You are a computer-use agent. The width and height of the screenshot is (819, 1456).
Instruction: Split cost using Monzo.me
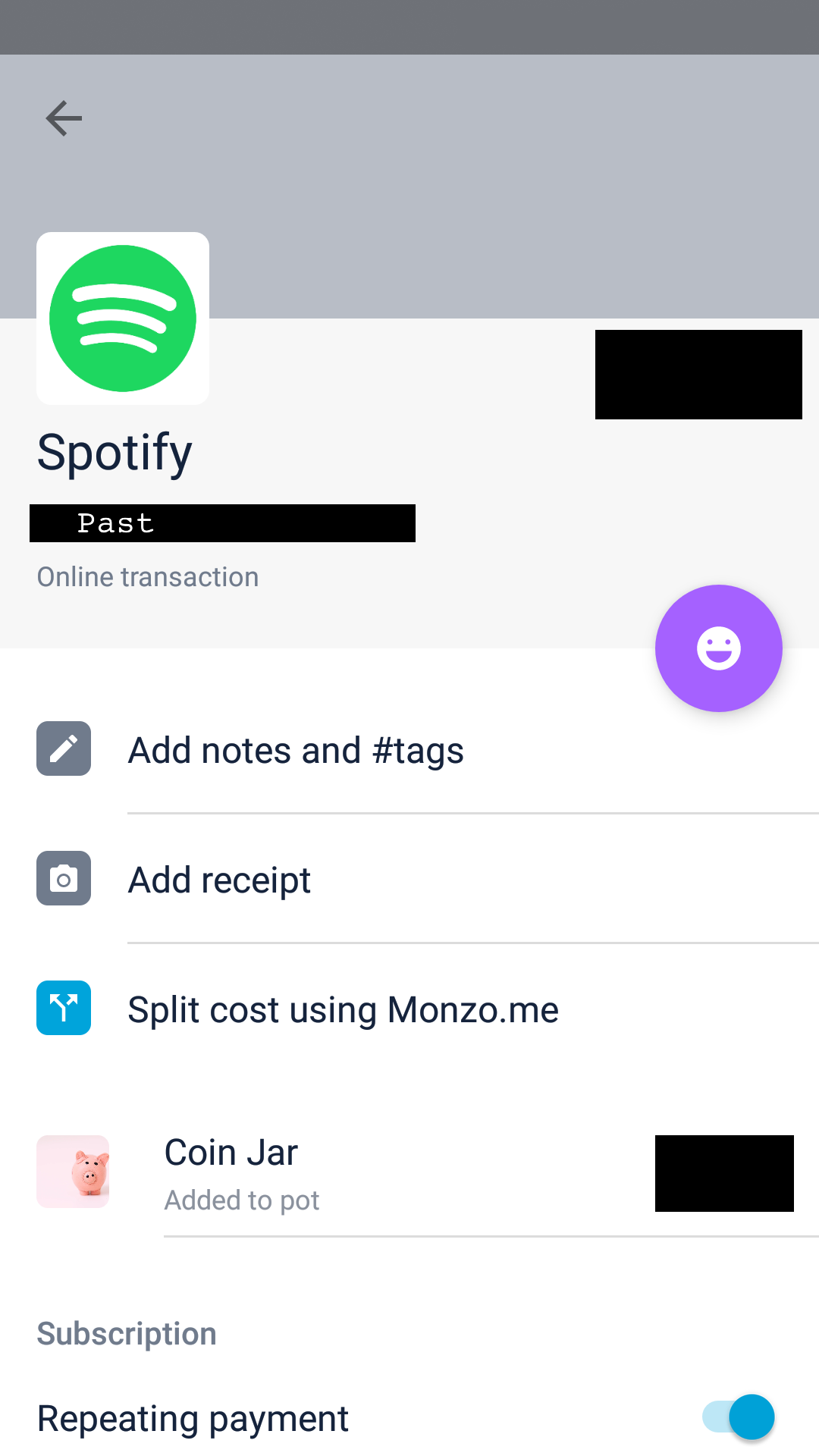tap(343, 1009)
